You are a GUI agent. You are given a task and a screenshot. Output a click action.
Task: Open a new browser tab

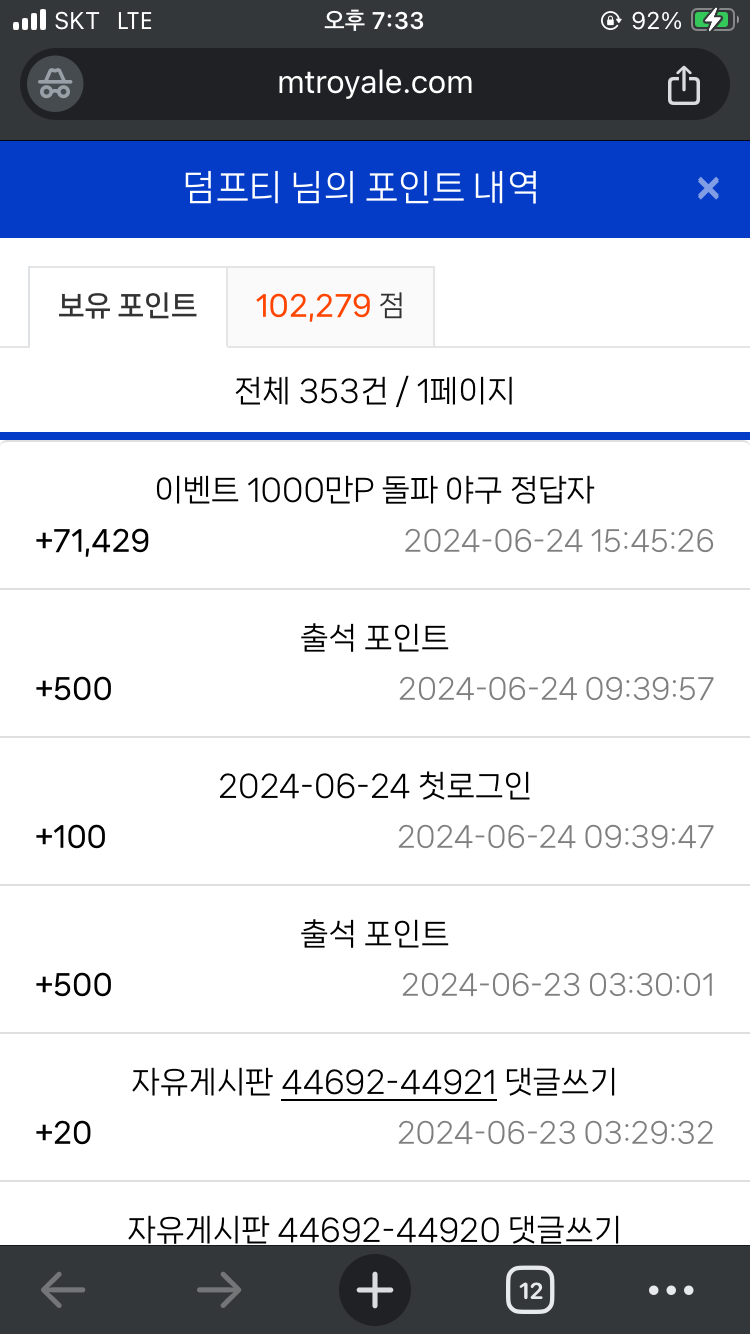[x=375, y=1290]
